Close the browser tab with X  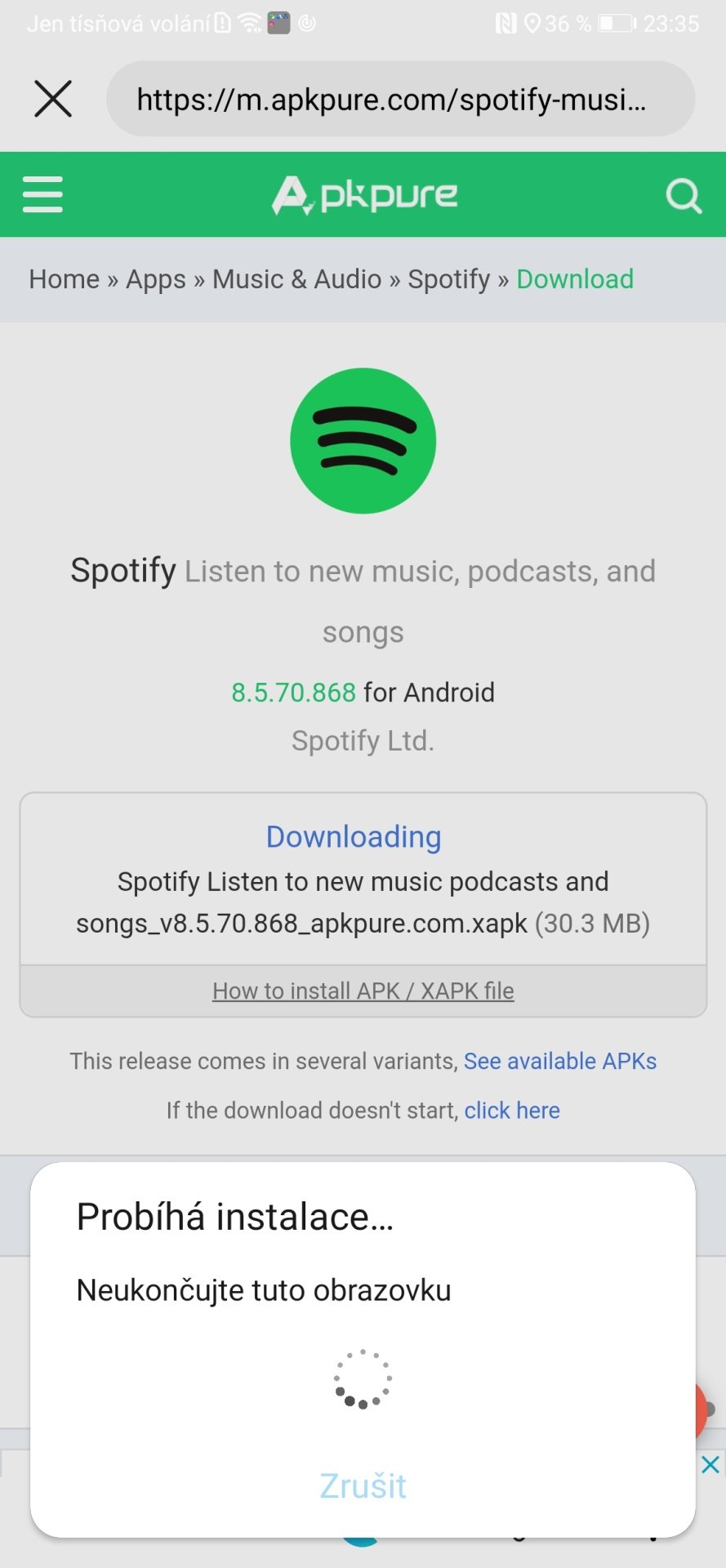(53, 99)
